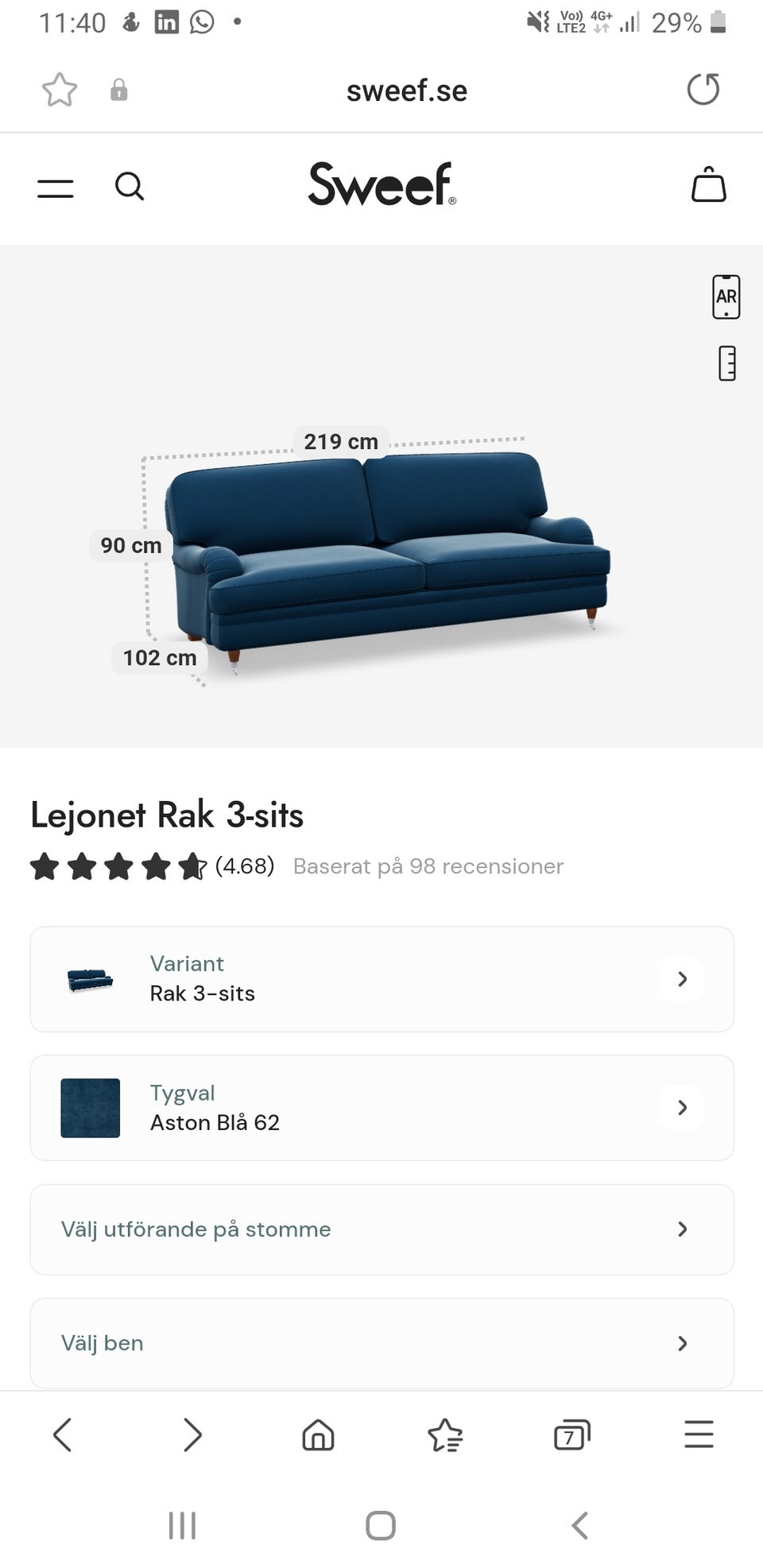Viewport: 763px width, 1568px height.
Task: Tap the sweef.se address bar
Action: pyautogui.click(x=406, y=91)
